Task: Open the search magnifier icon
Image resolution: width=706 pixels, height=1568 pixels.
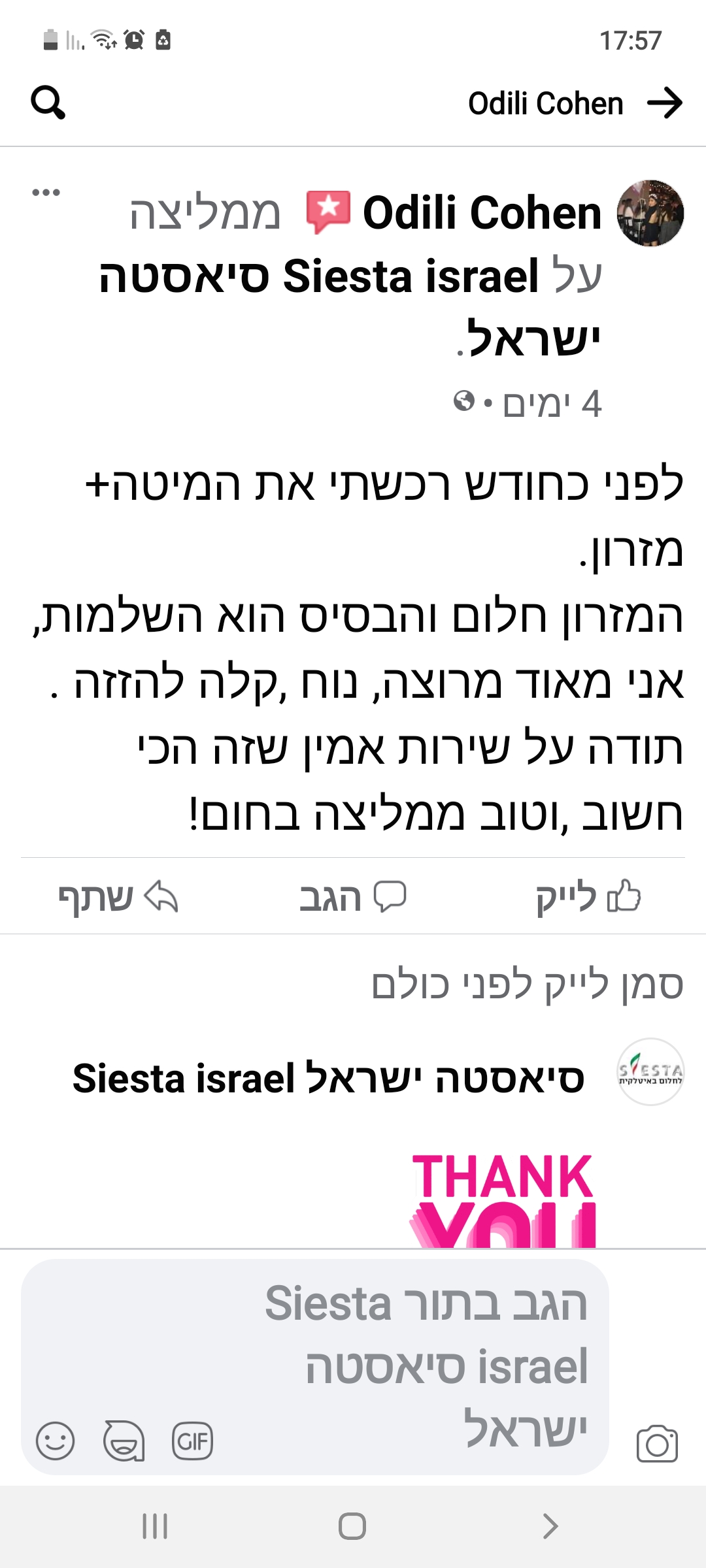Action: pyautogui.click(x=48, y=103)
